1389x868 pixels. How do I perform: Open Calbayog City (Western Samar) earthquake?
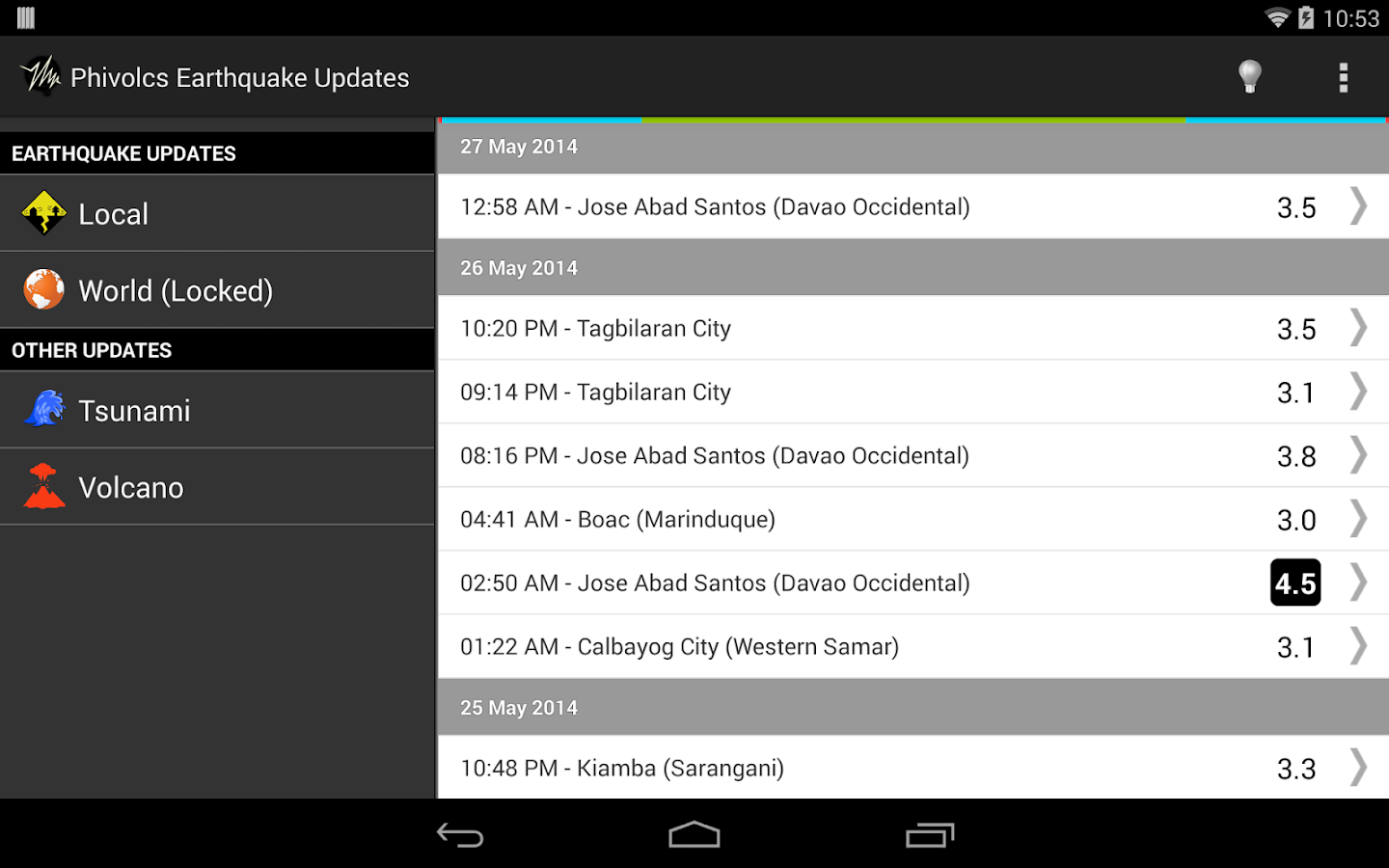tap(912, 646)
